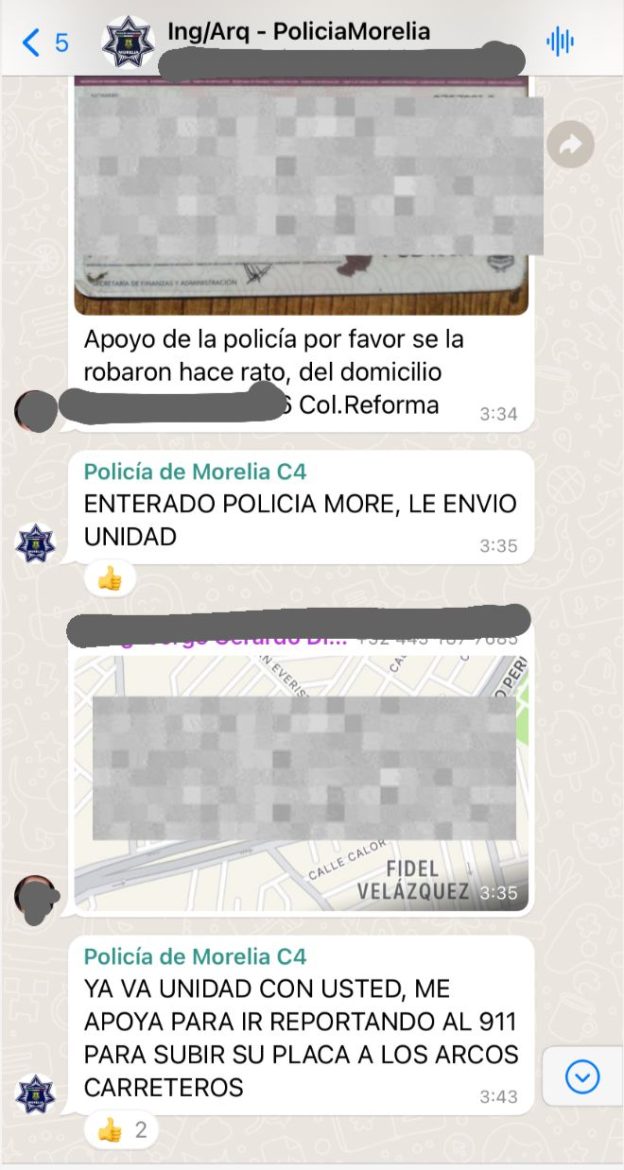Image resolution: width=624 pixels, height=1170 pixels.
Task: Open the Ing/Arq - PoliciaMorelia group info
Action: (298, 31)
